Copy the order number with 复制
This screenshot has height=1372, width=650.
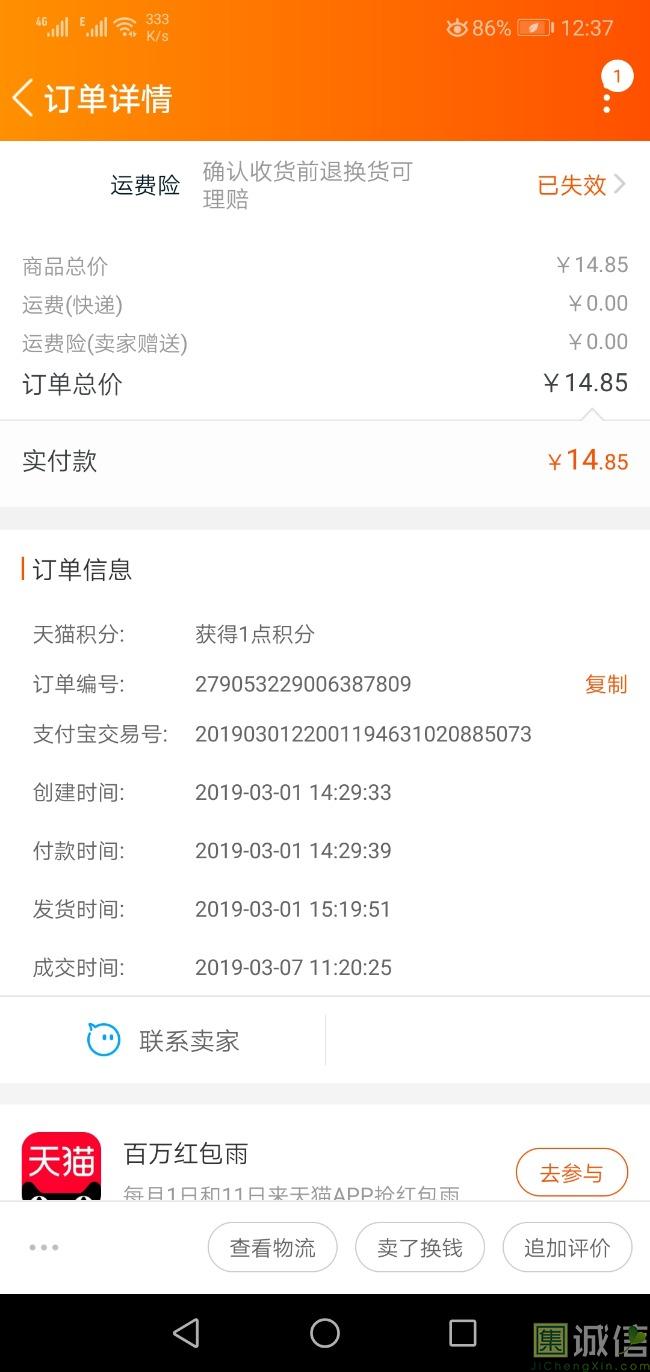click(606, 684)
